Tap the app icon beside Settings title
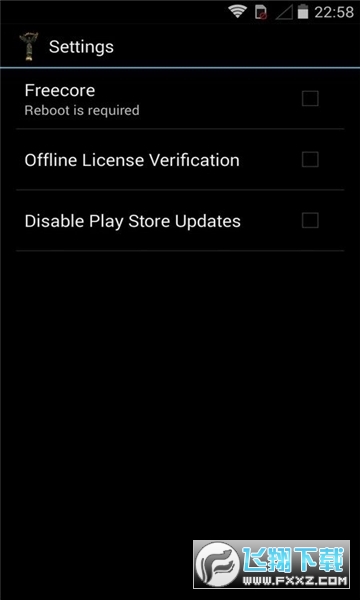The width and height of the screenshot is (360, 600). 29,47
